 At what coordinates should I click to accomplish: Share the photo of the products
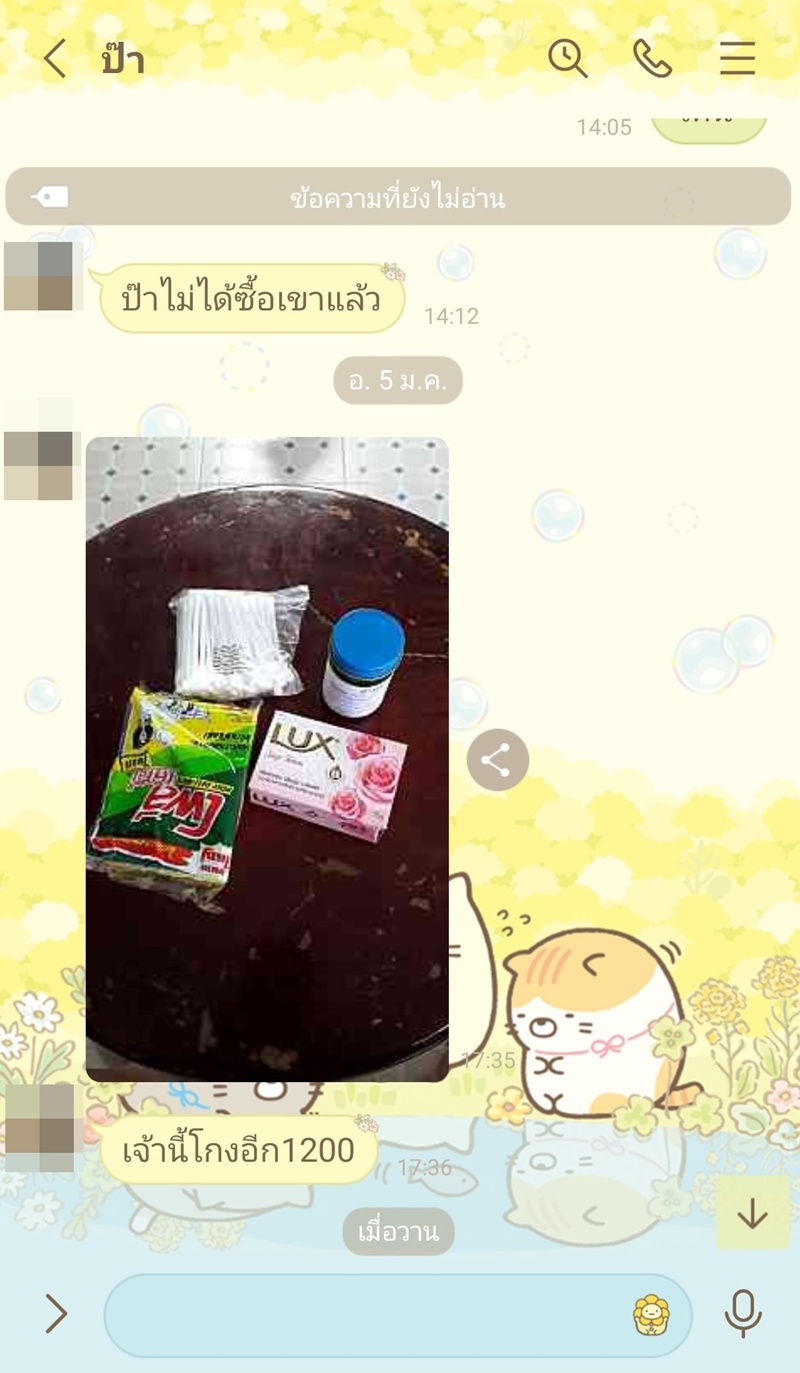click(x=497, y=760)
